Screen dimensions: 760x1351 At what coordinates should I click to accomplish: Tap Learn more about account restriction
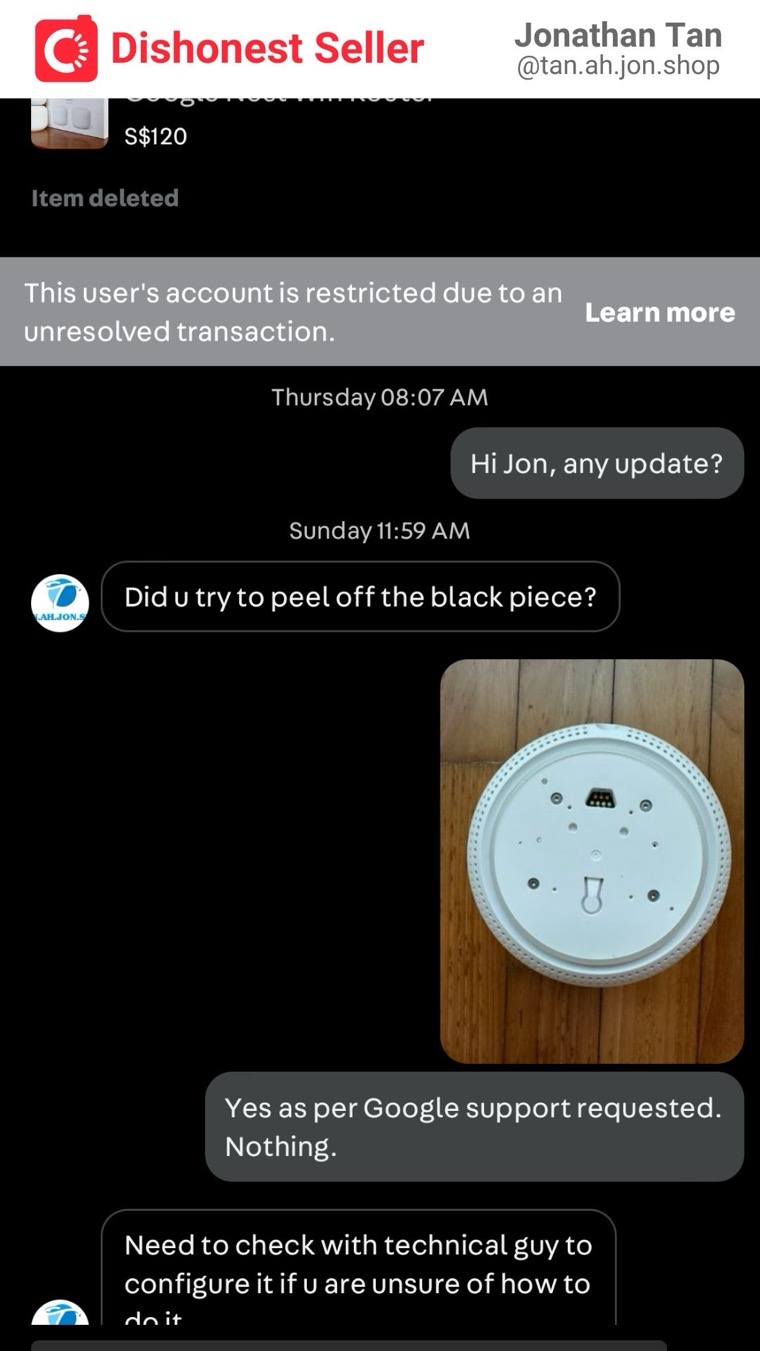659,312
